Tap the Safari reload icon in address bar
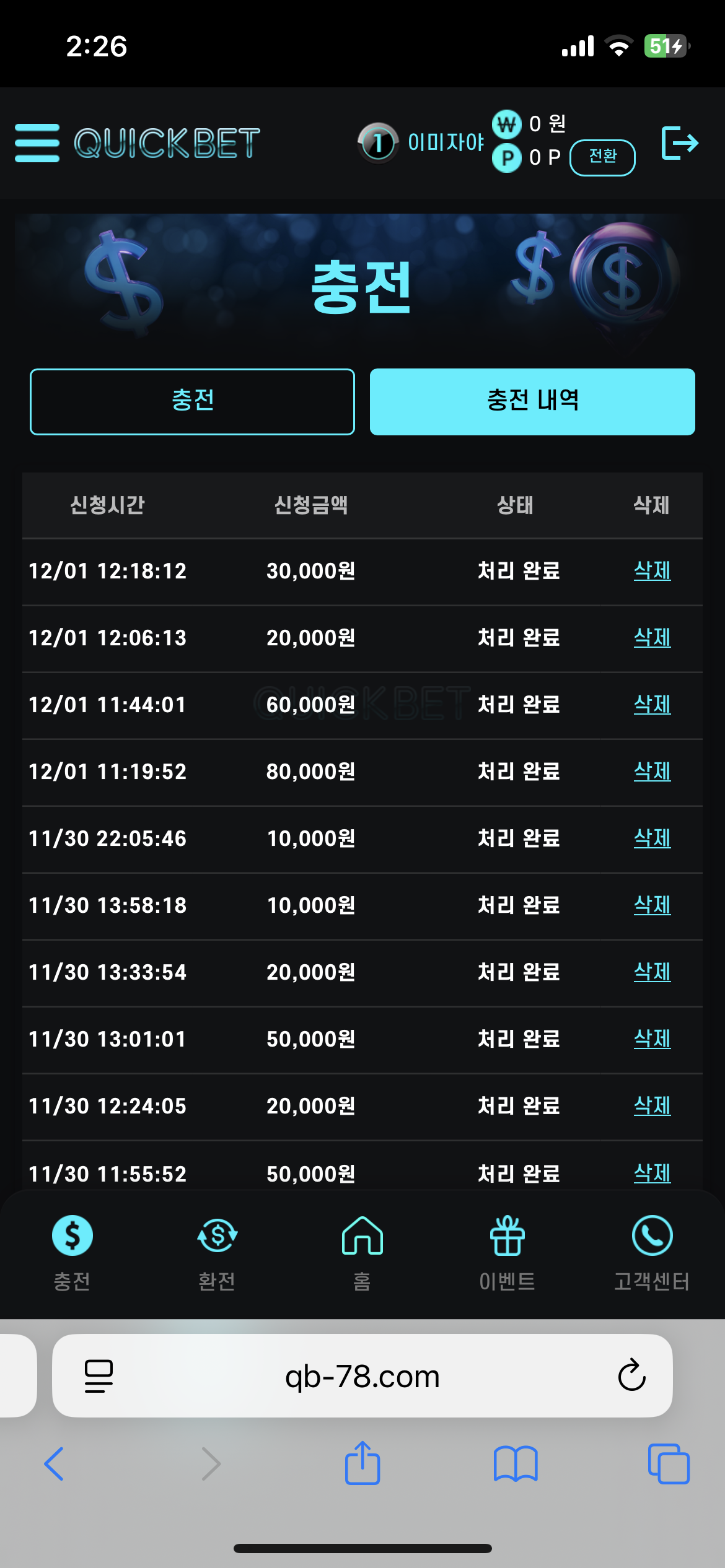 pyautogui.click(x=630, y=1376)
